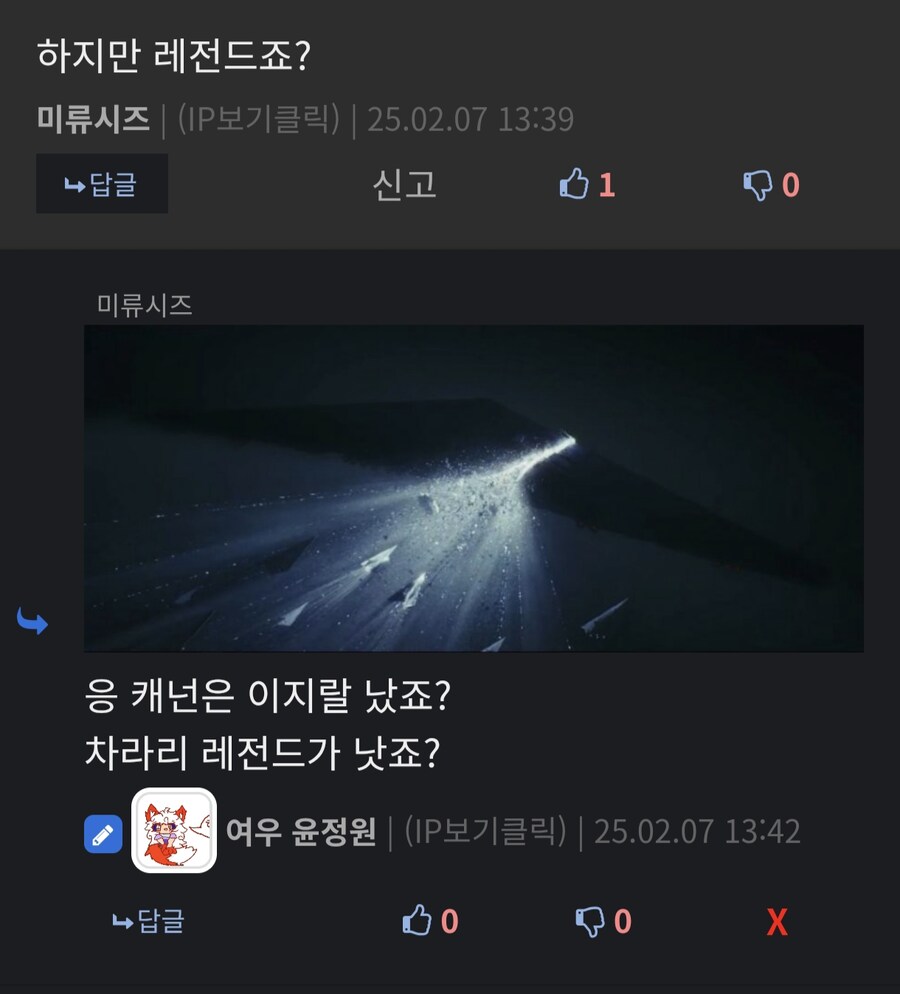Reply to 여우 윤정원's comment with 답글
900x994 pixels.
click(x=148, y=921)
